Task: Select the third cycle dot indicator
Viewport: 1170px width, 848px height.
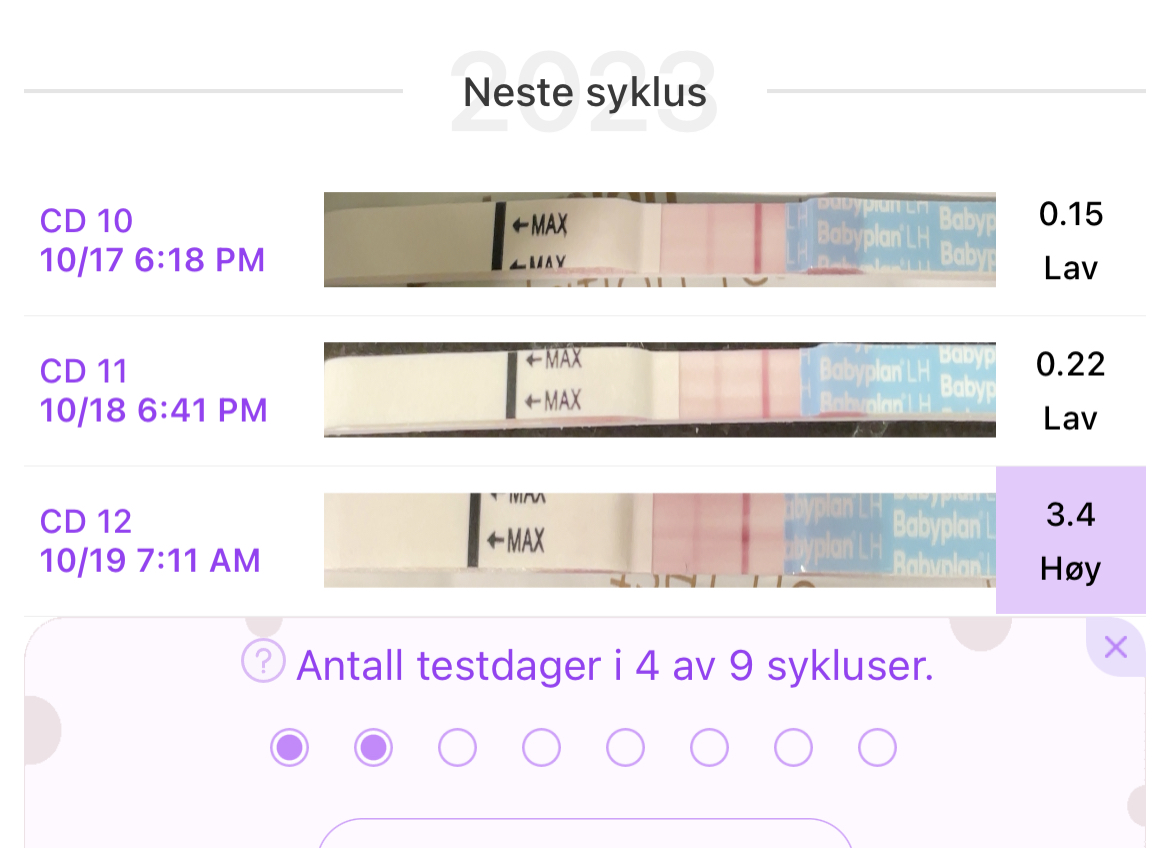Action: pyautogui.click(x=458, y=747)
